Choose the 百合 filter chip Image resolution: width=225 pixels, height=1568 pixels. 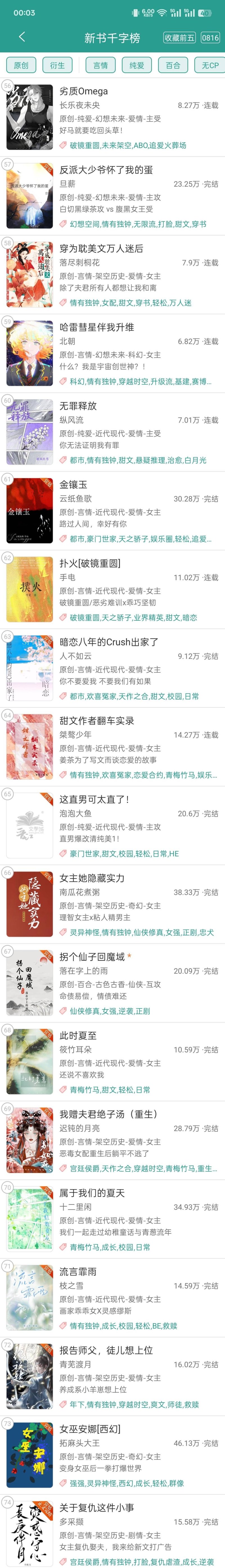pyautogui.click(x=173, y=65)
